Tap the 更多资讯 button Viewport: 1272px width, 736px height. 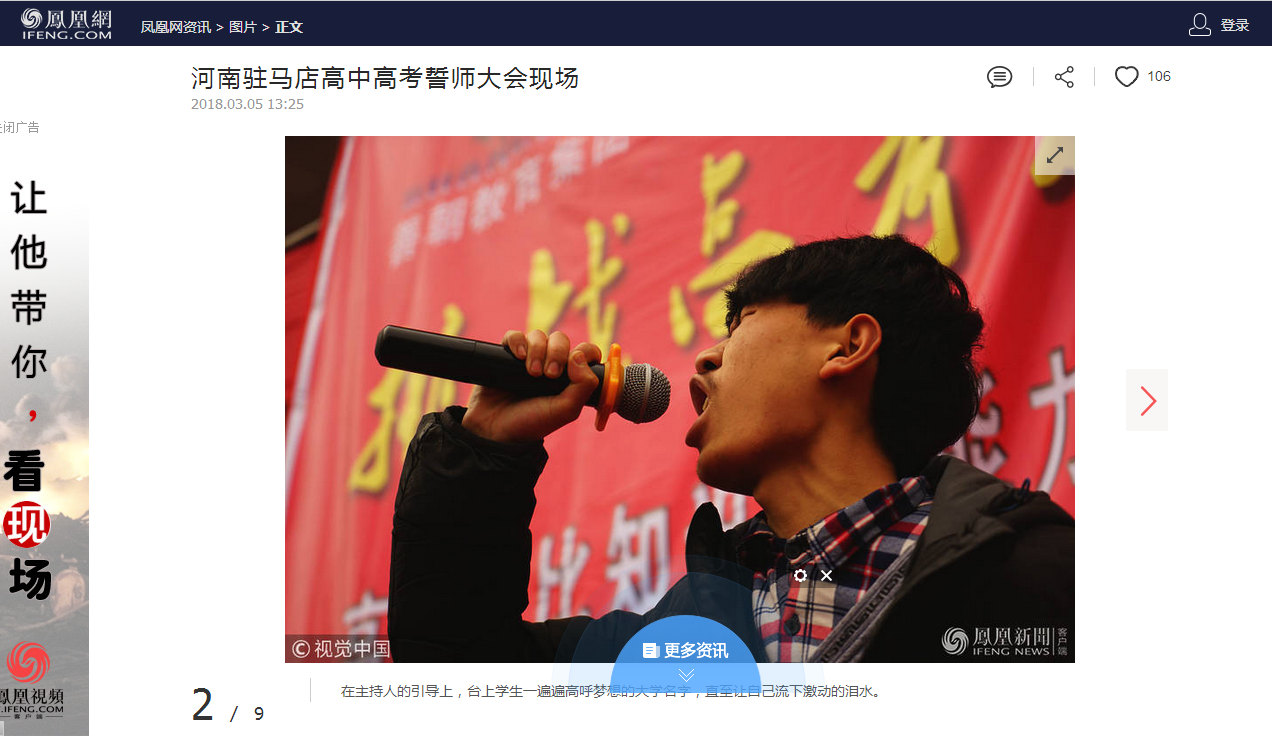(686, 651)
